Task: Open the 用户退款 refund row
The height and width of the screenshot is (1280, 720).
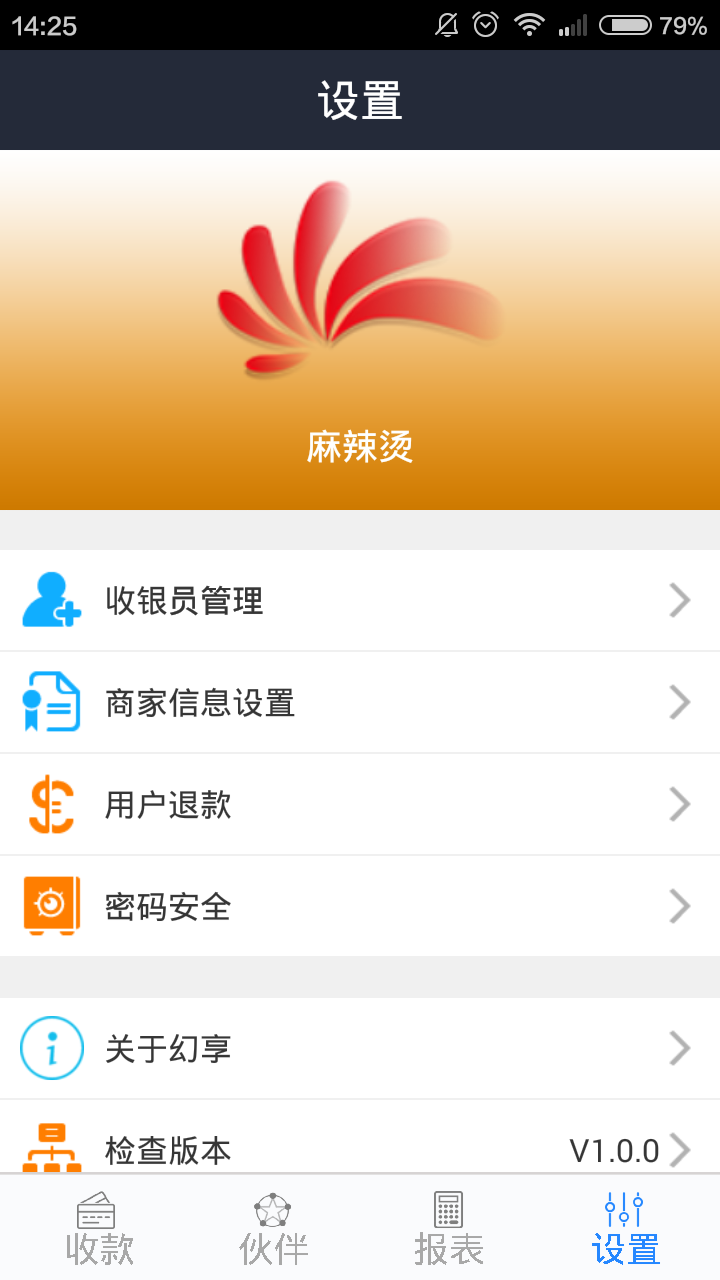Action: click(x=360, y=804)
